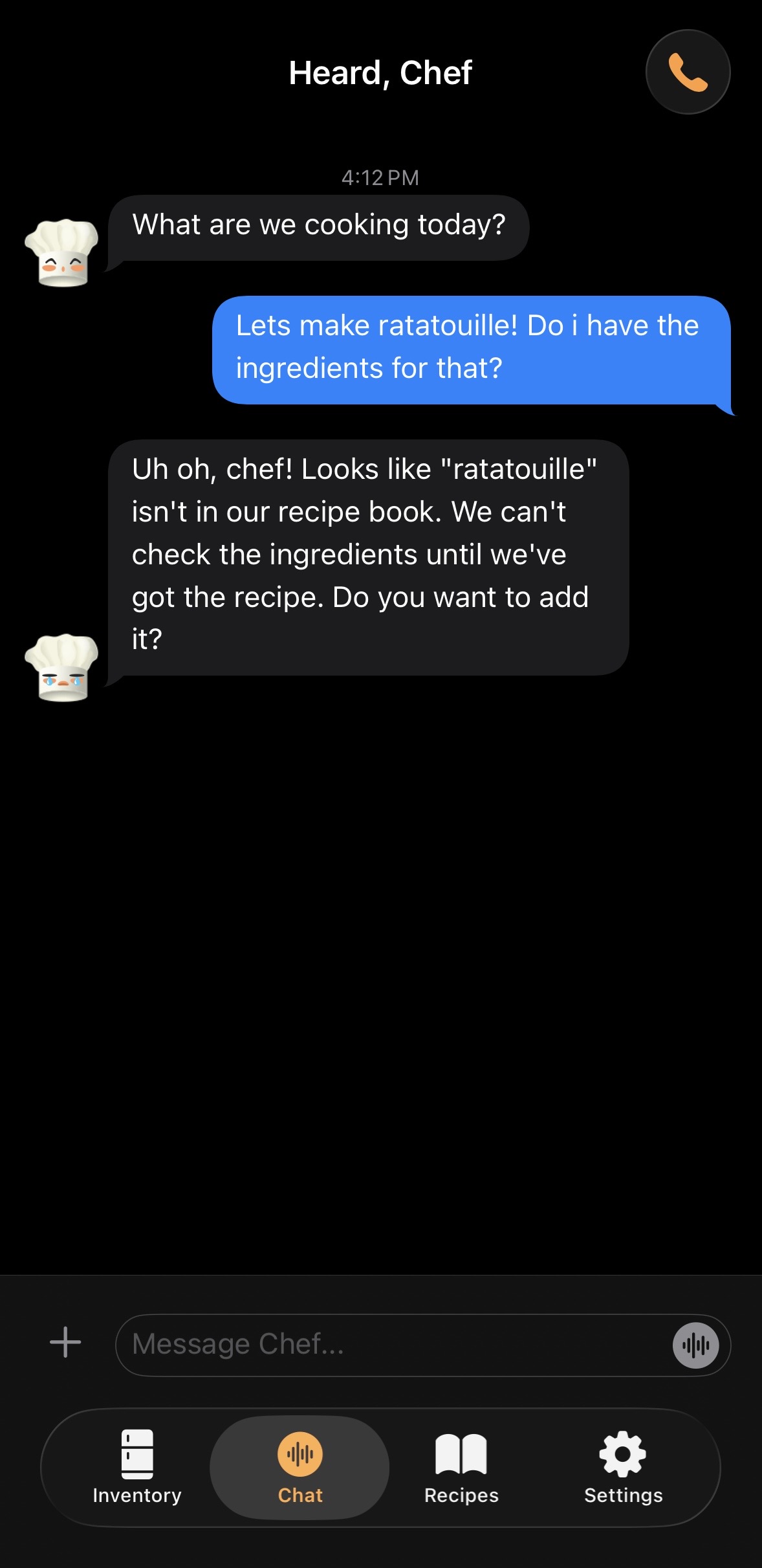The width and height of the screenshot is (762, 1568).
Task: Start voice input with the waveform icon
Action: [x=695, y=1345]
